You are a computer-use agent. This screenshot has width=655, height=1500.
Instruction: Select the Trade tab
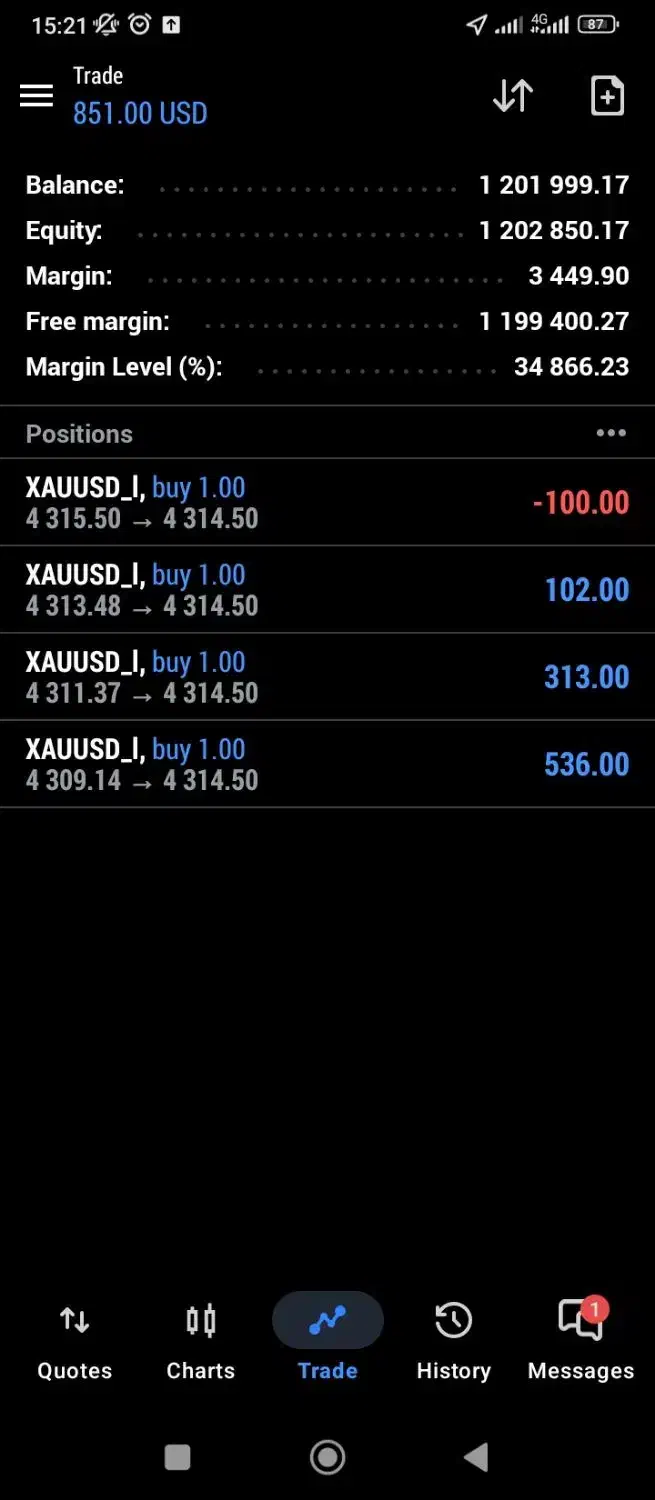[x=327, y=1341]
